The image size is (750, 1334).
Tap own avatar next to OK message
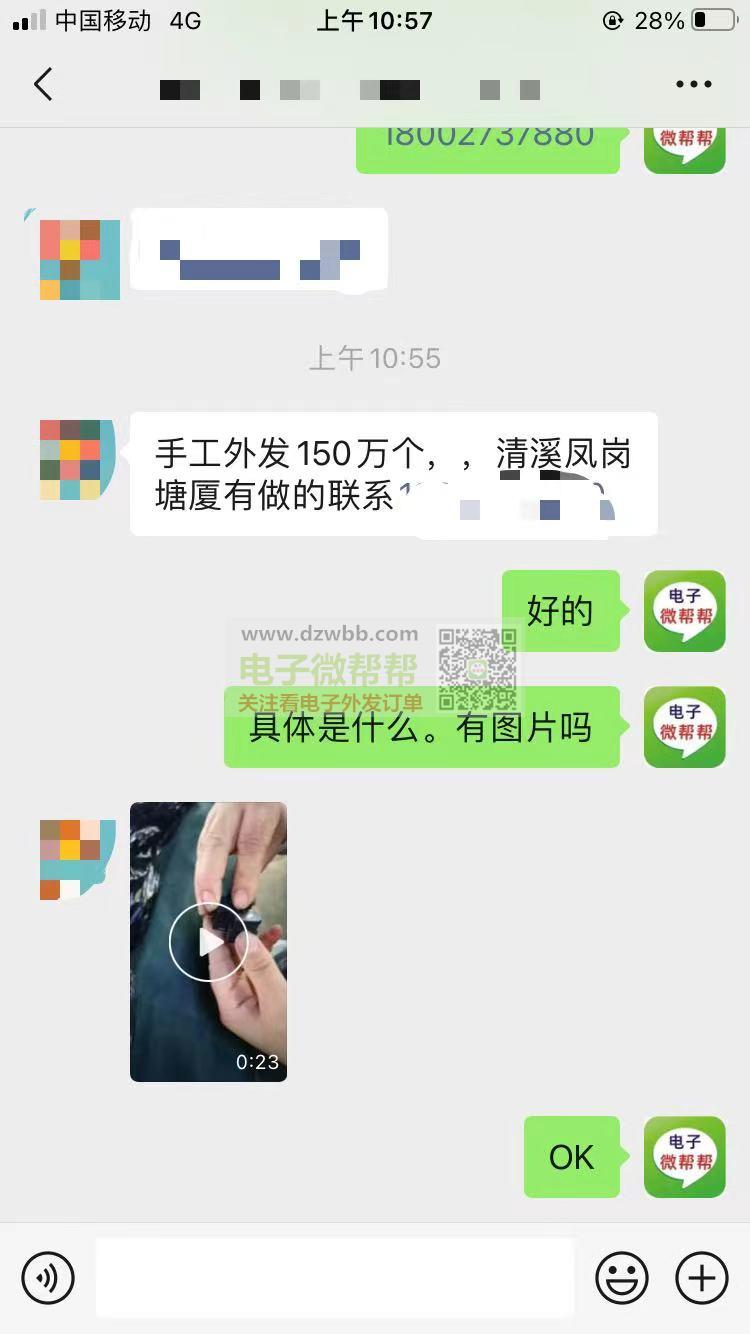pyautogui.click(x=685, y=1157)
